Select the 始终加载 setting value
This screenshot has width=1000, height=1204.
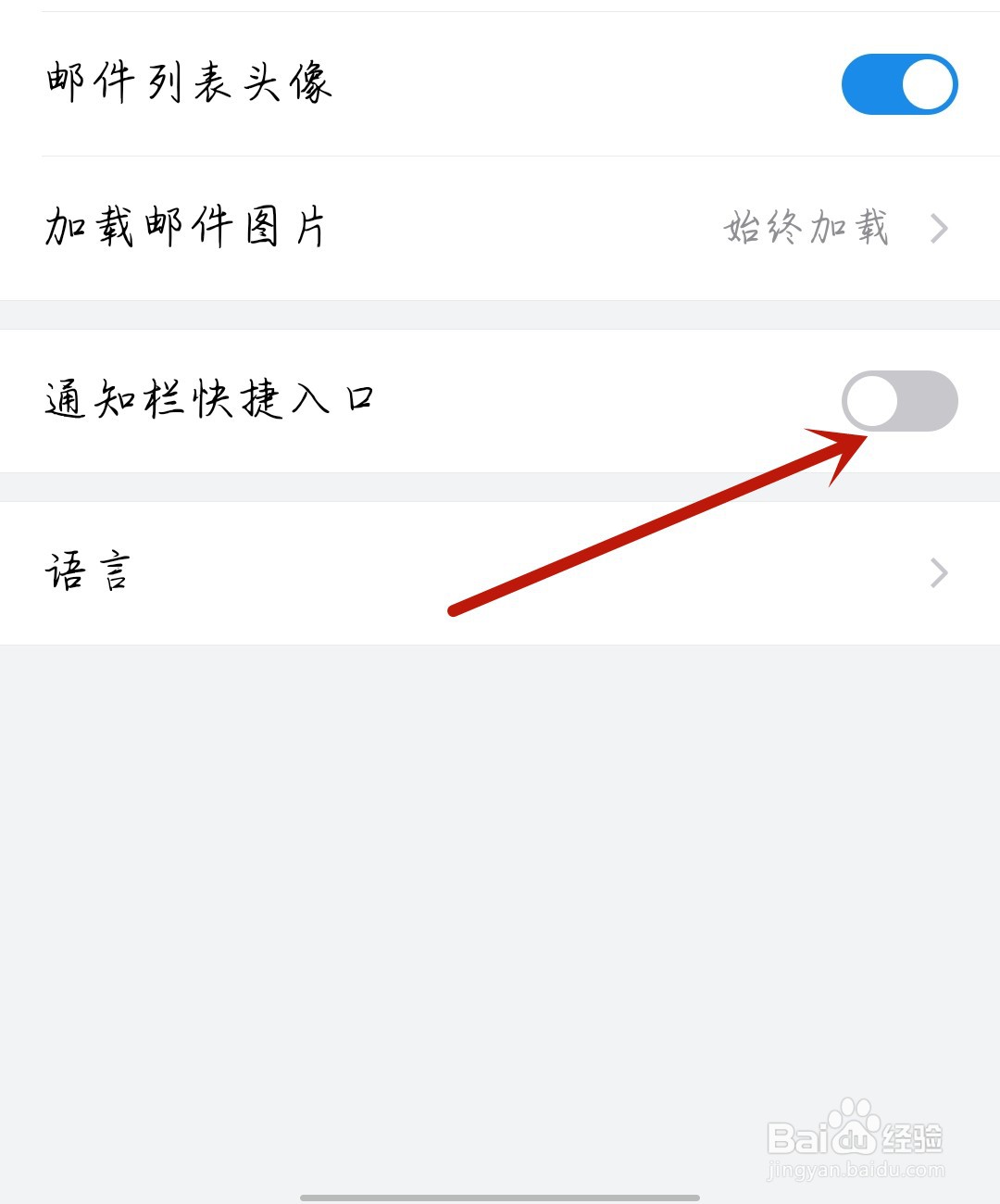coord(807,228)
